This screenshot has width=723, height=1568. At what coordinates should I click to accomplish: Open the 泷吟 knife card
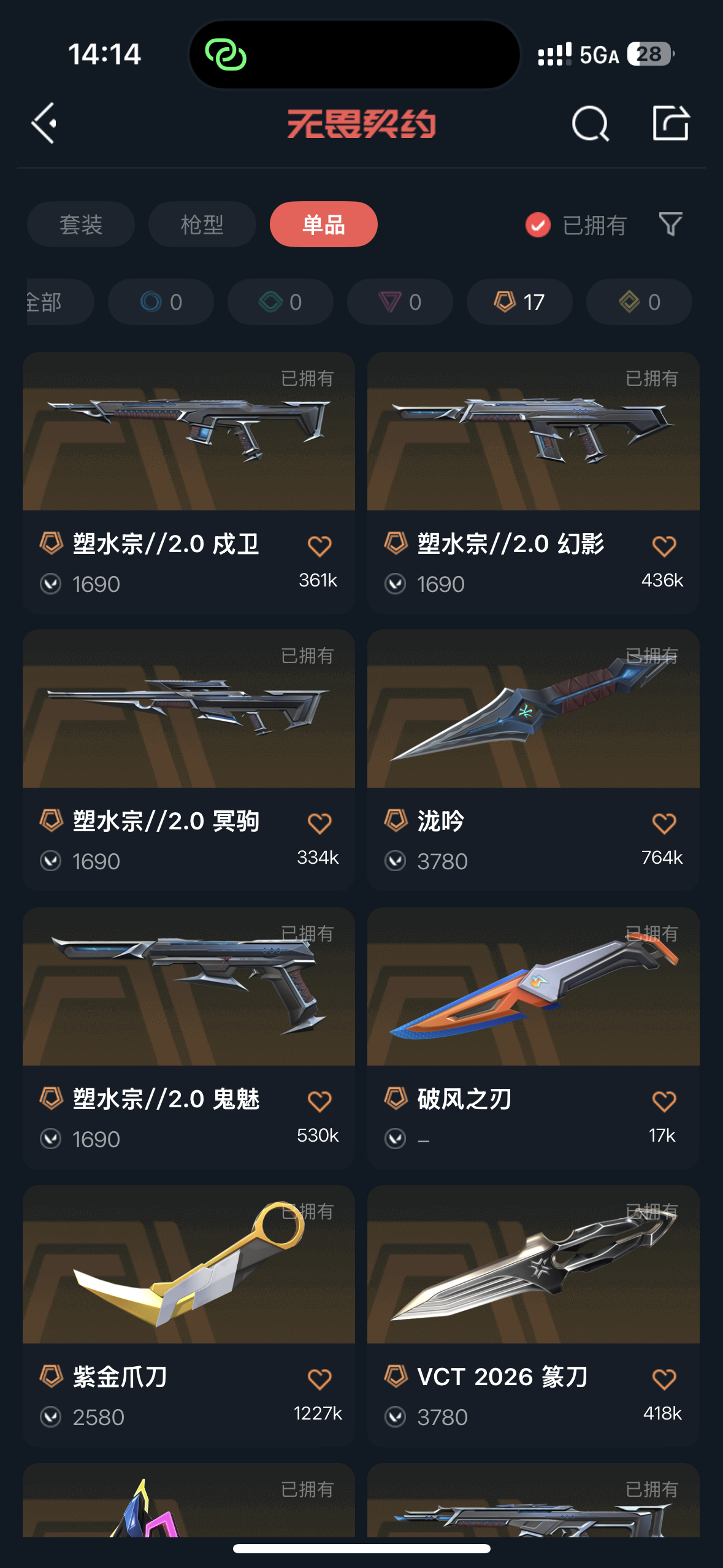(534, 760)
